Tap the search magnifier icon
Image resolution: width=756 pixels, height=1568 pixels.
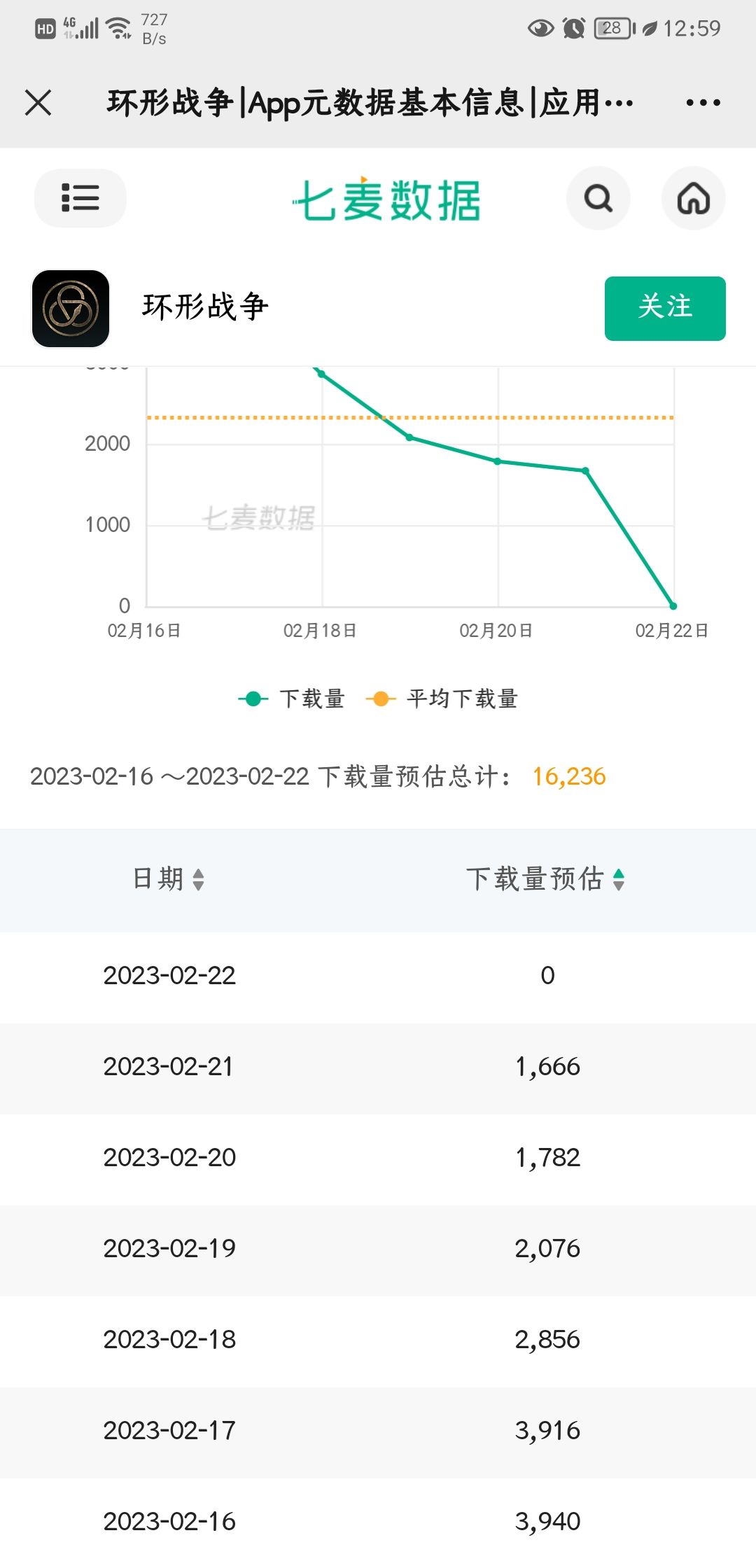598,198
